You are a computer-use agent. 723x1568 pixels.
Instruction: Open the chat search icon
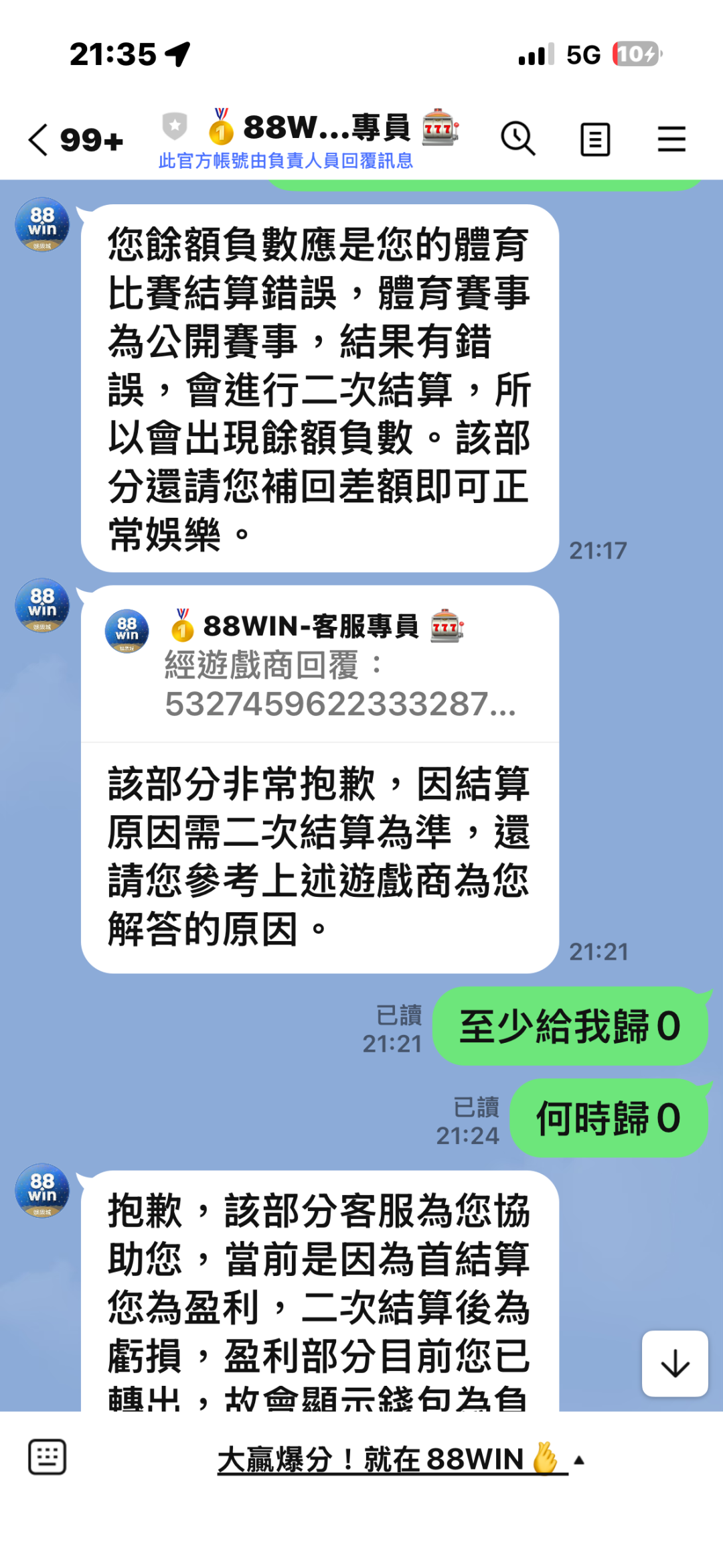click(x=517, y=139)
